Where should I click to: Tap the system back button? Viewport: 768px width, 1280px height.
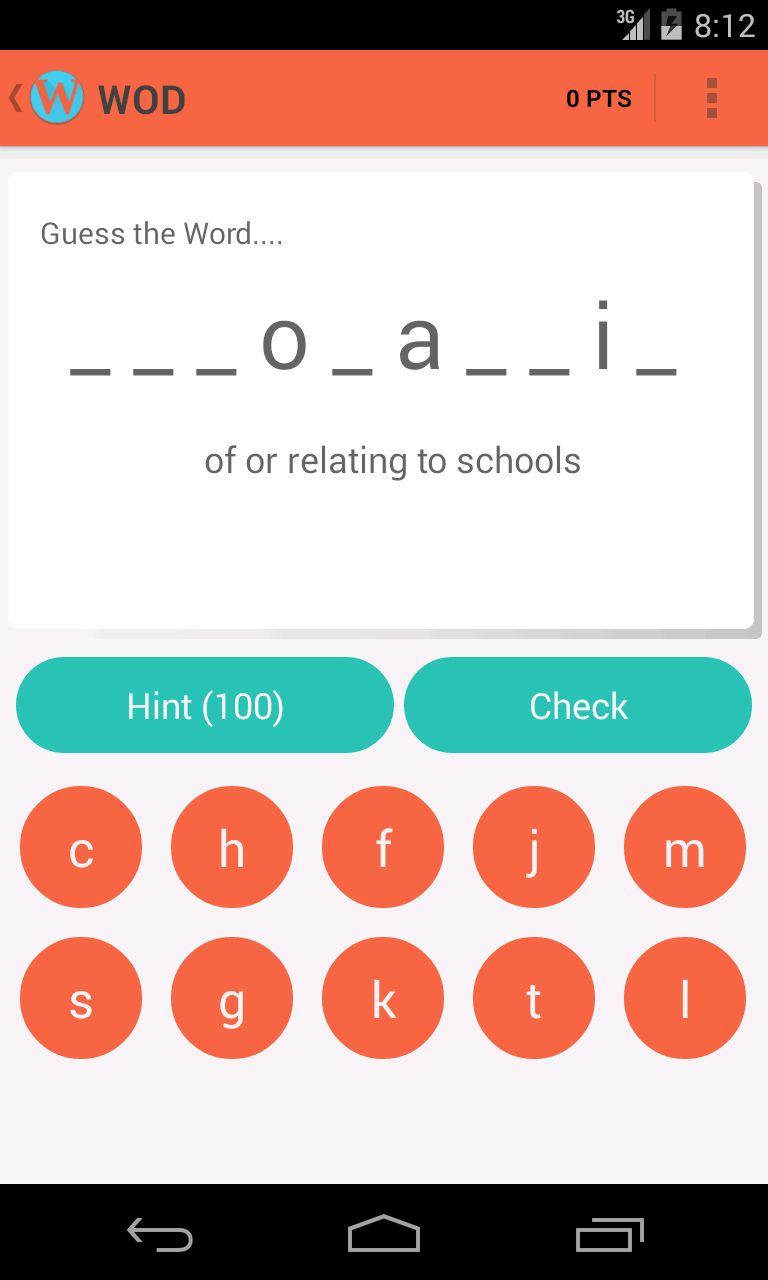click(x=160, y=1234)
